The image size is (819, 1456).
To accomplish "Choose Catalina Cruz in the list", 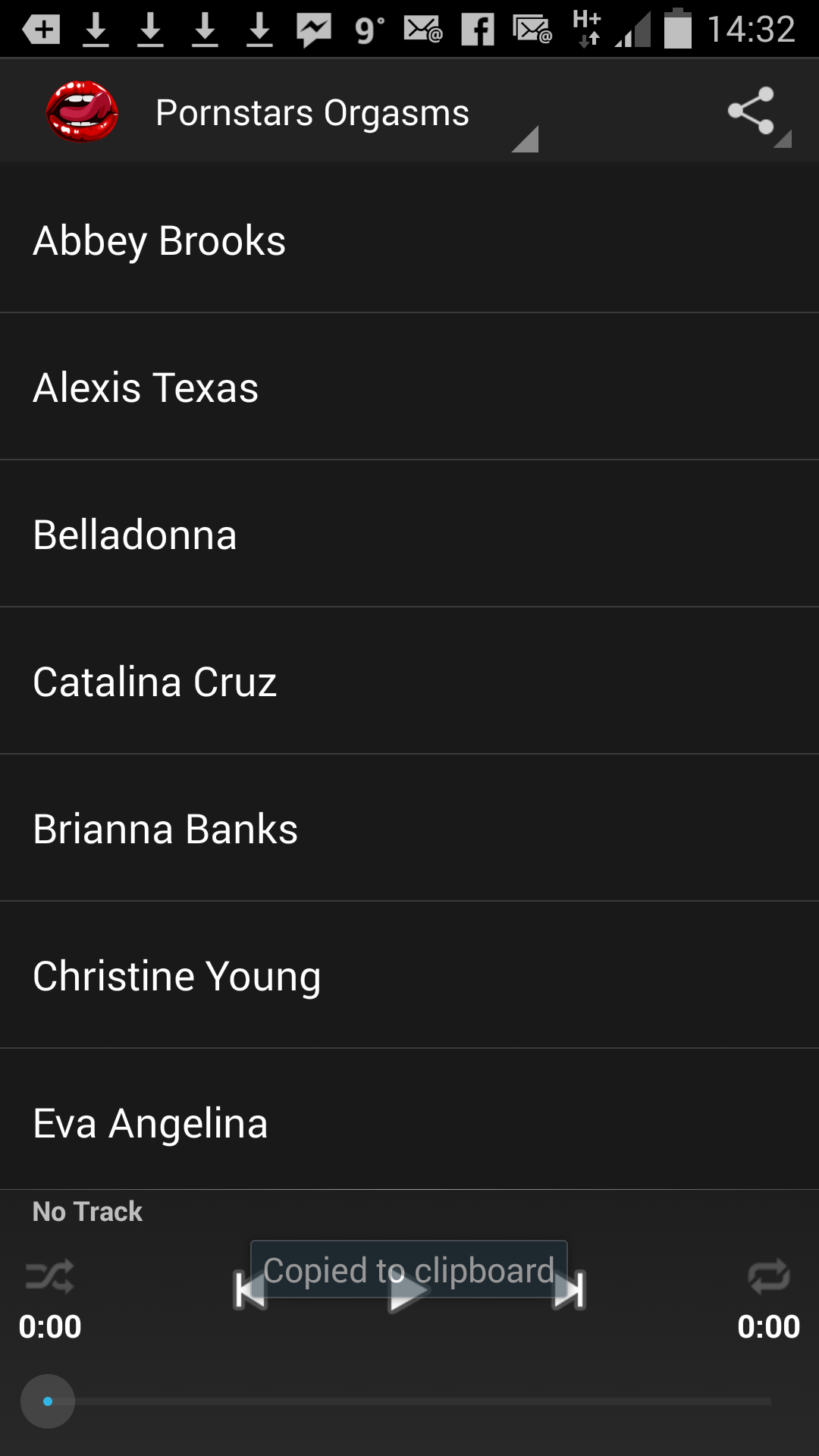I will point(409,682).
